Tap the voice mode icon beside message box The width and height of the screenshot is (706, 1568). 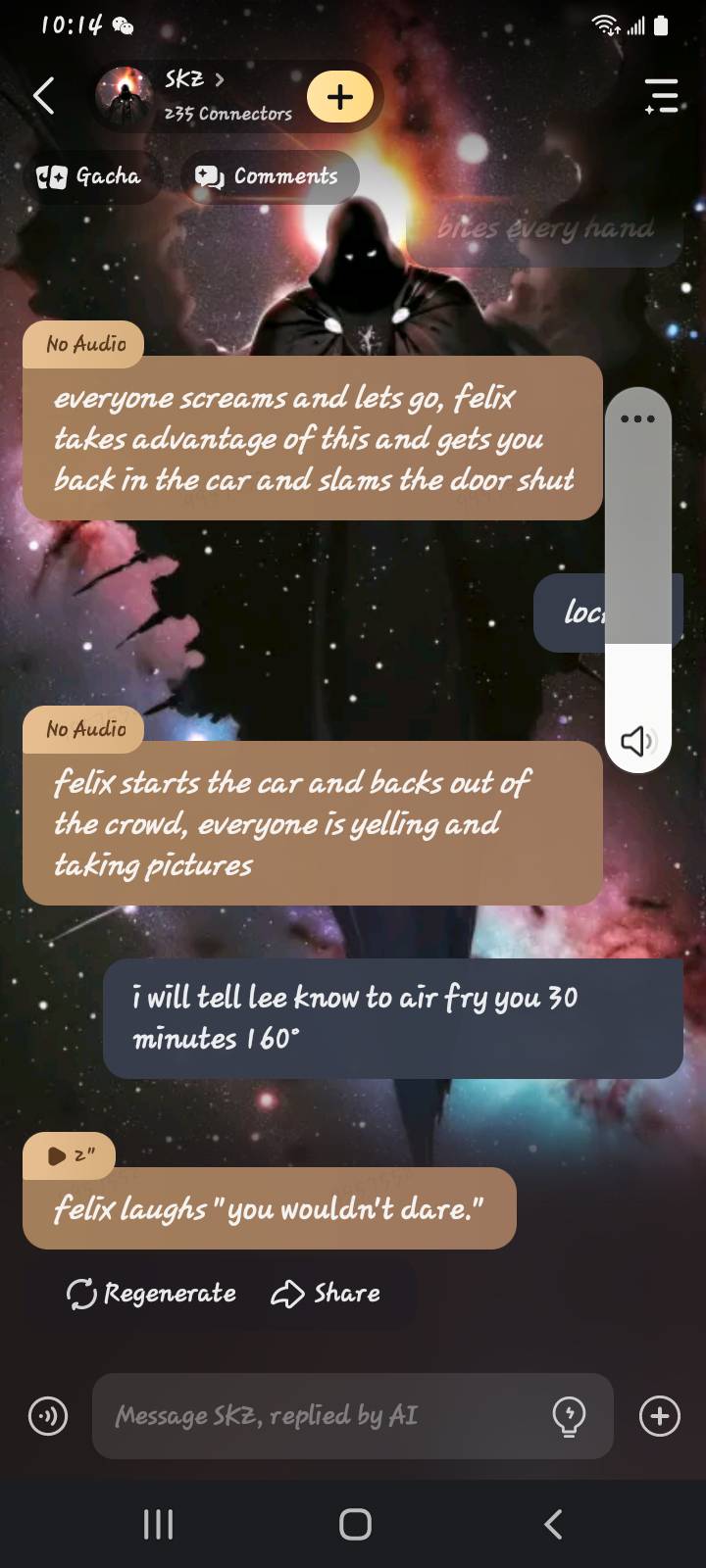point(47,1416)
